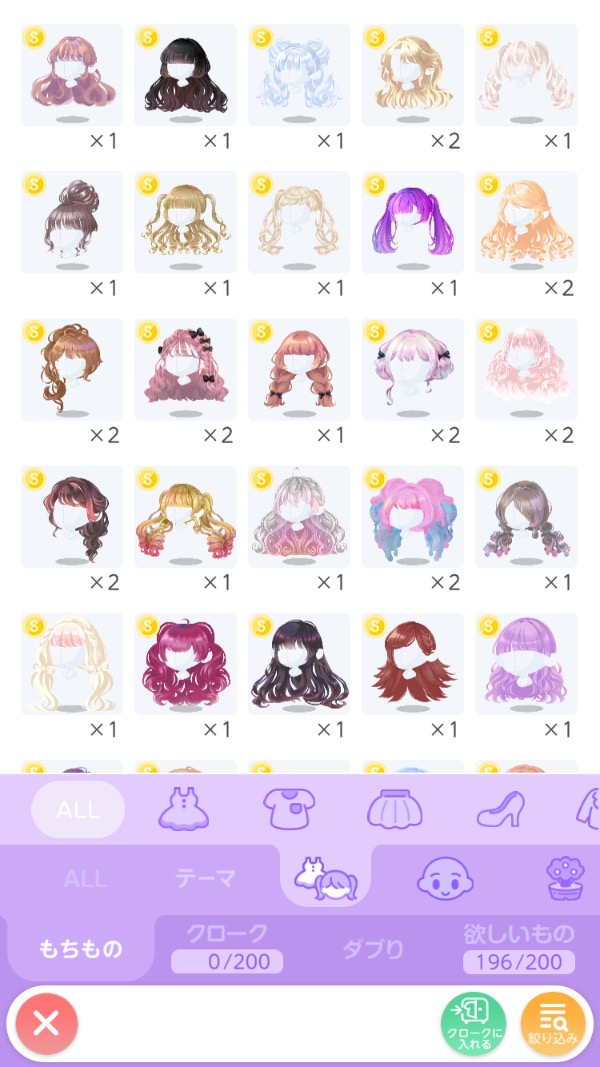Tap the クロークに入れる button
Image resolution: width=600 pixels, height=1067 pixels.
[473, 1022]
